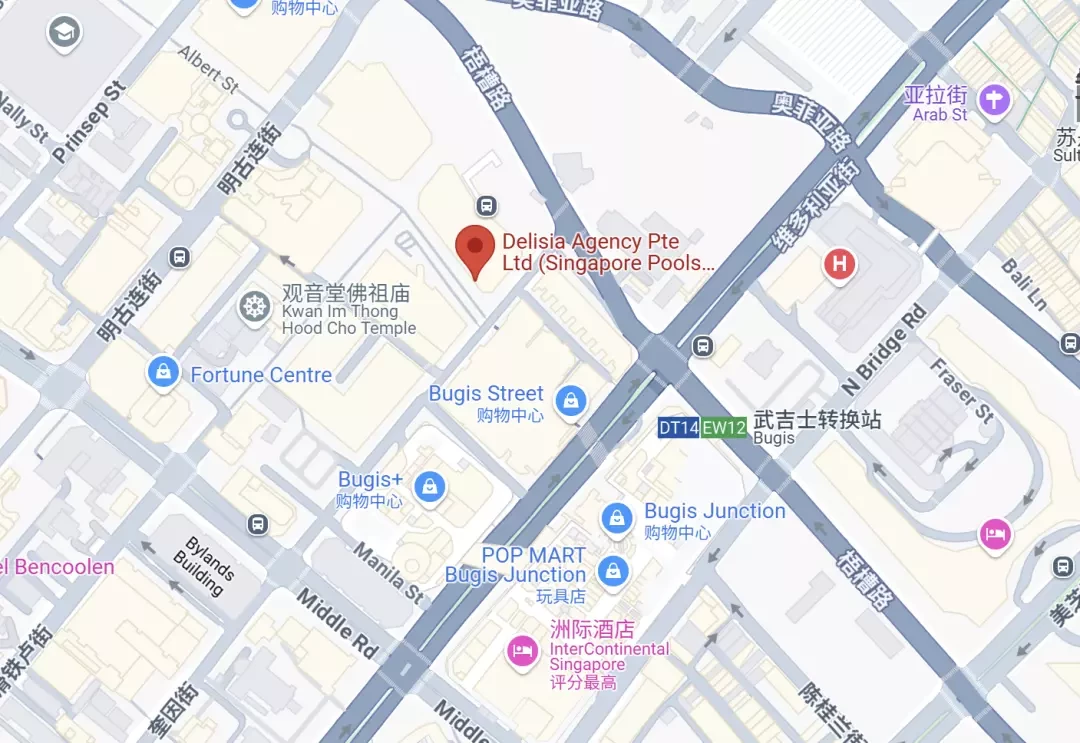Open the hospital H marker
The image size is (1080, 743).
[x=839, y=264]
